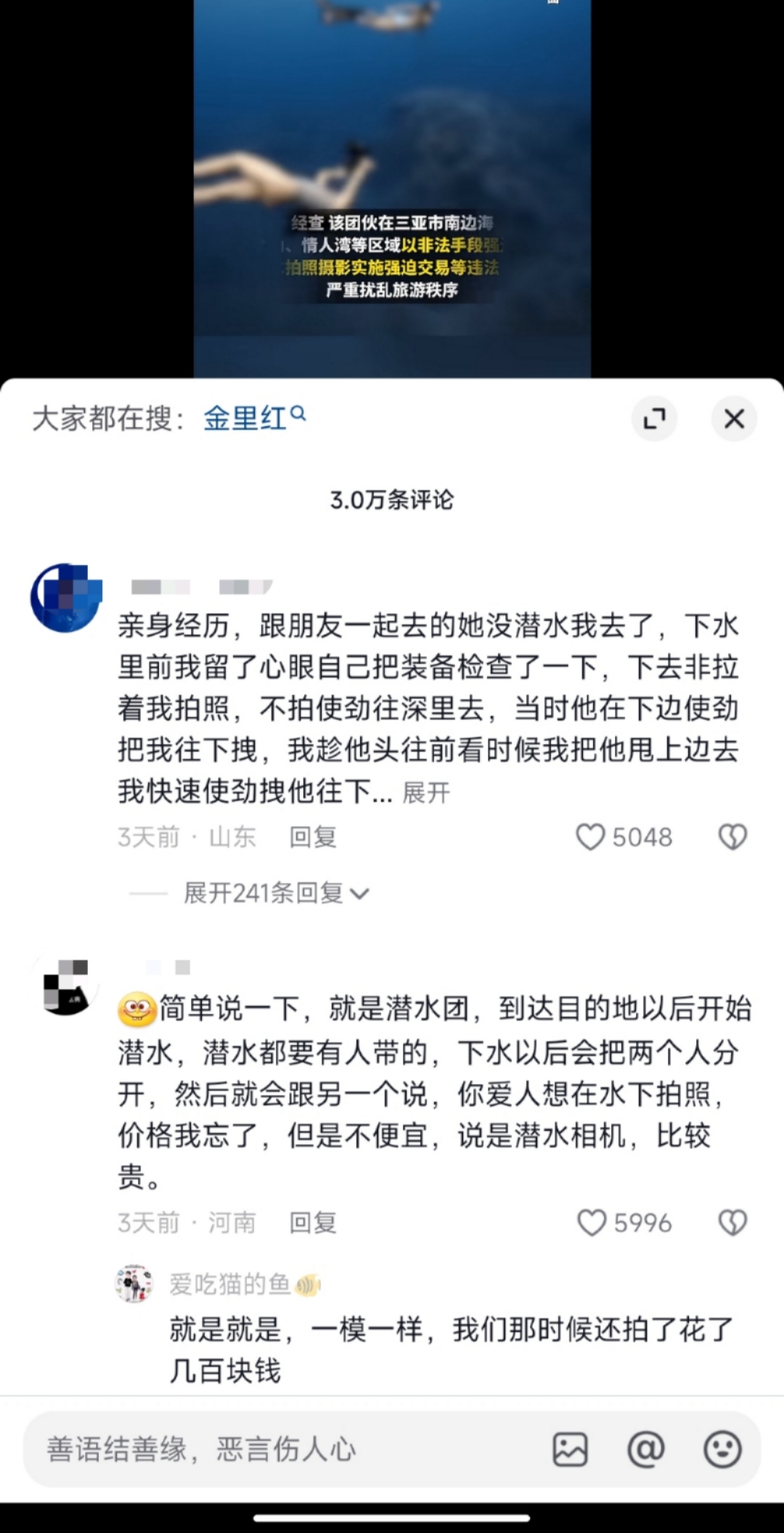Open the emoji picker
Viewport: 784px width, 1533px height.
click(722, 1449)
